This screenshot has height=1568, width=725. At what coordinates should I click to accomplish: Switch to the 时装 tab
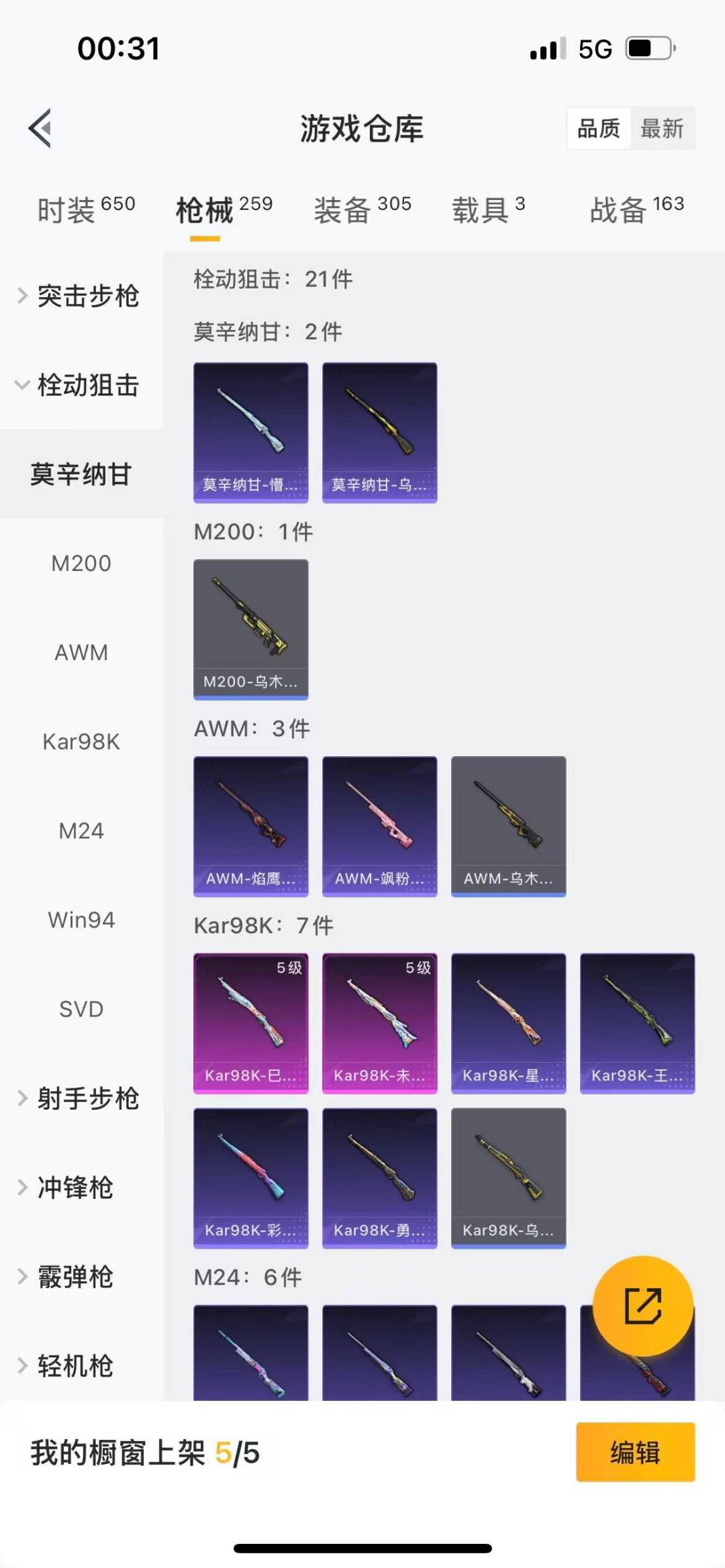pyautogui.click(x=86, y=210)
